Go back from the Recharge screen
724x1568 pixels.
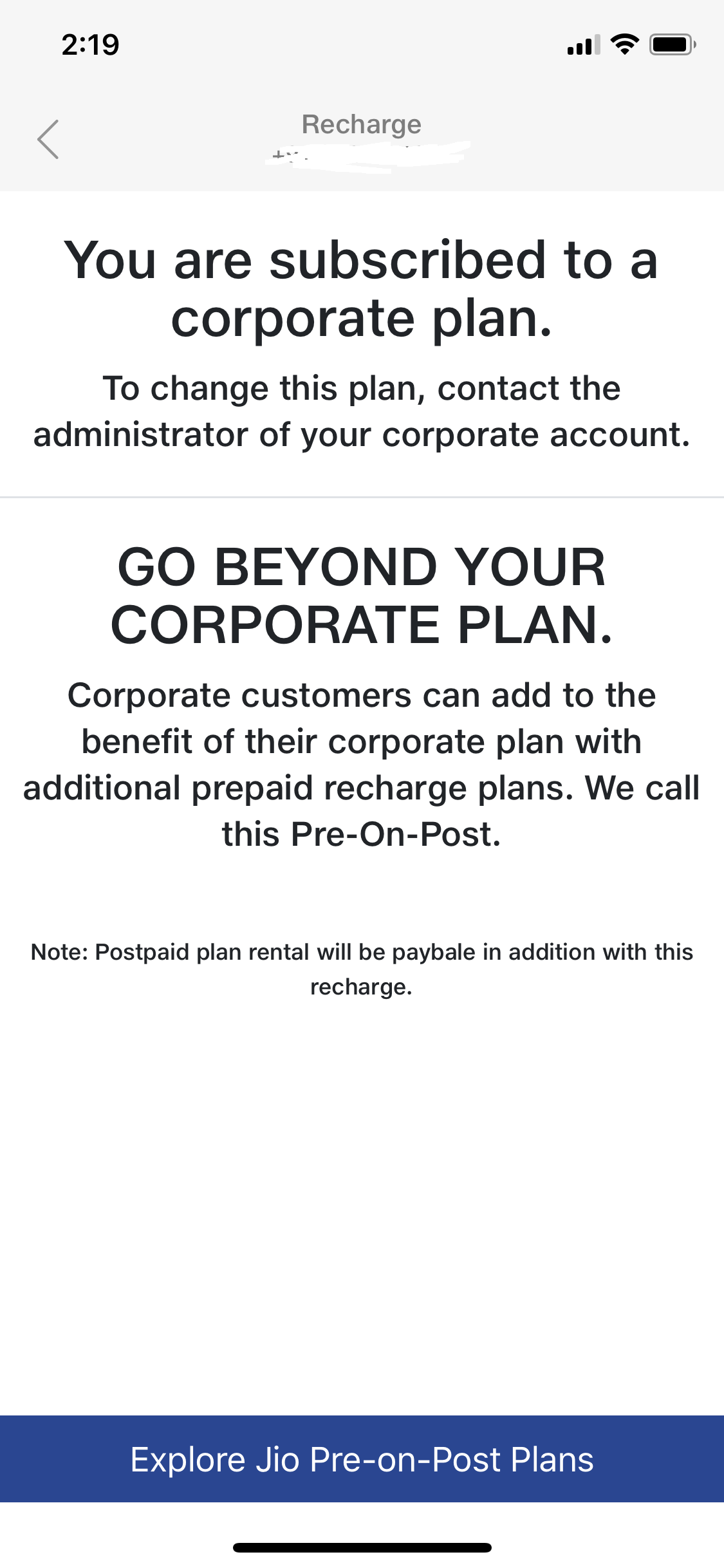[x=48, y=139]
